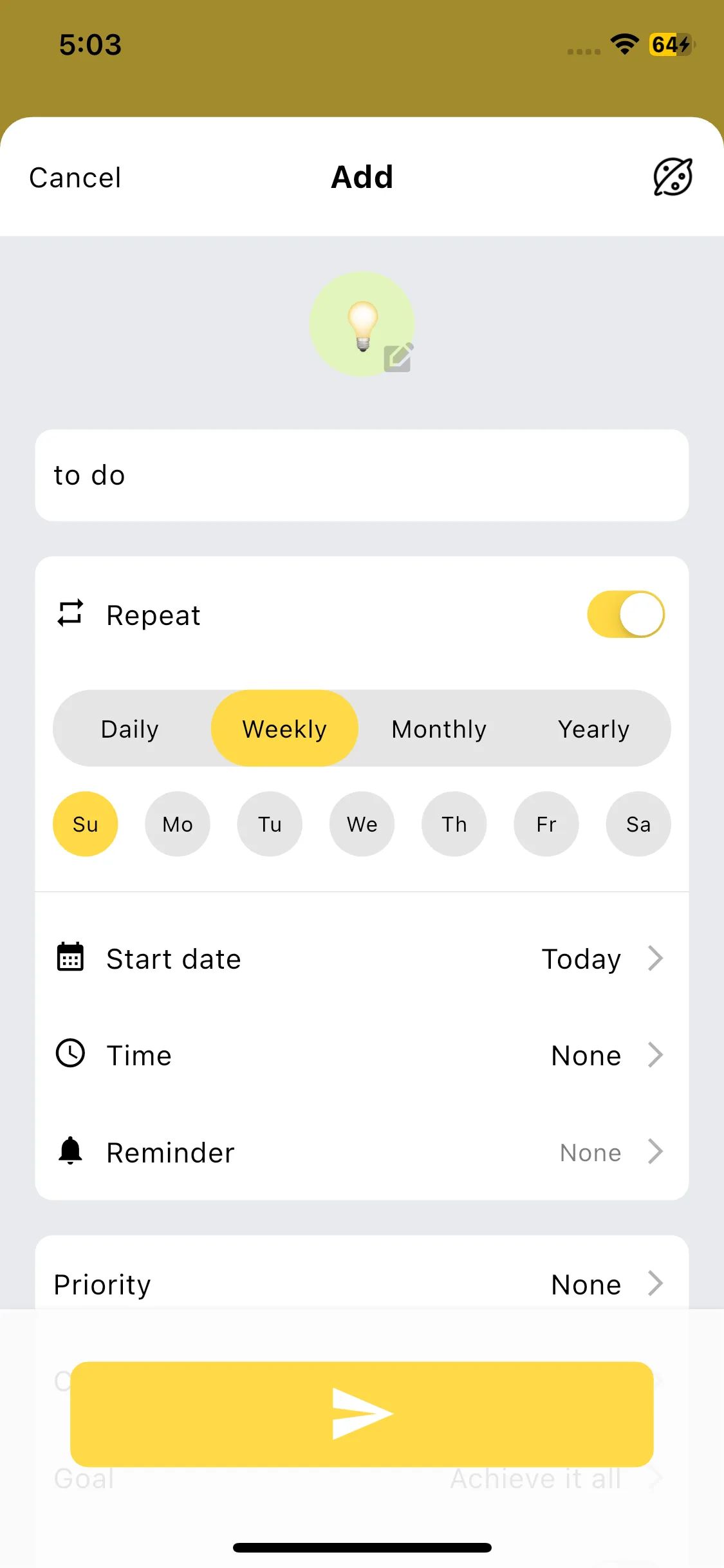
Task: Open the Reminder settings row
Action: tap(362, 1152)
